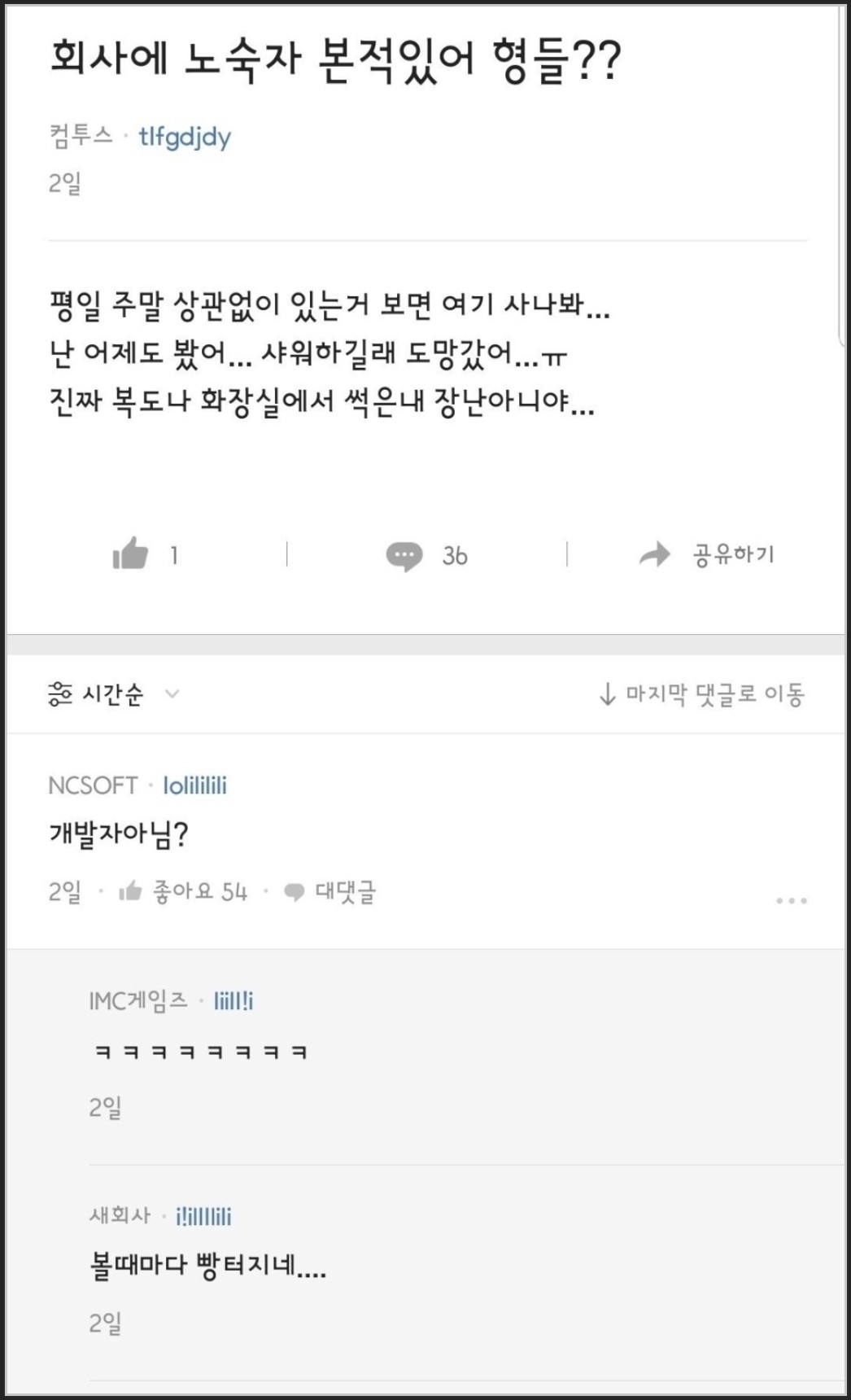
Task: Open the post's 36 comments
Action: [x=426, y=556]
